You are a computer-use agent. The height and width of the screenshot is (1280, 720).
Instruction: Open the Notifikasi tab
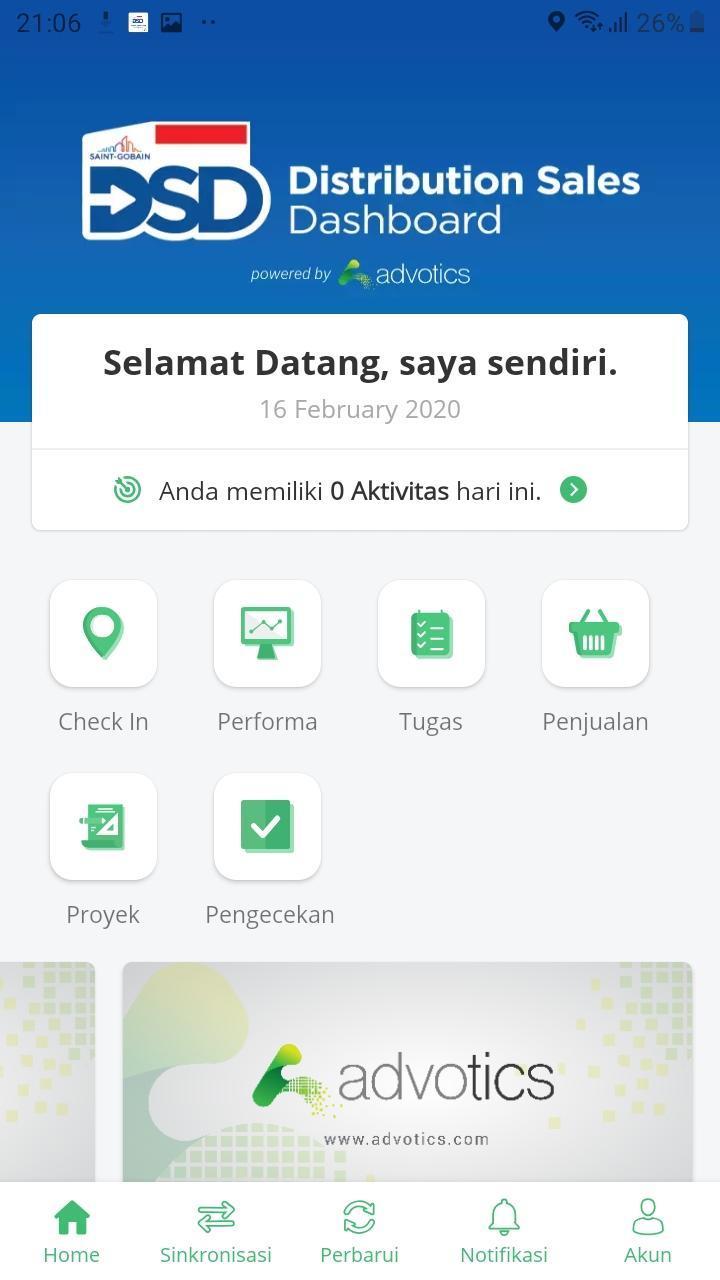[x=504, y=1232]
